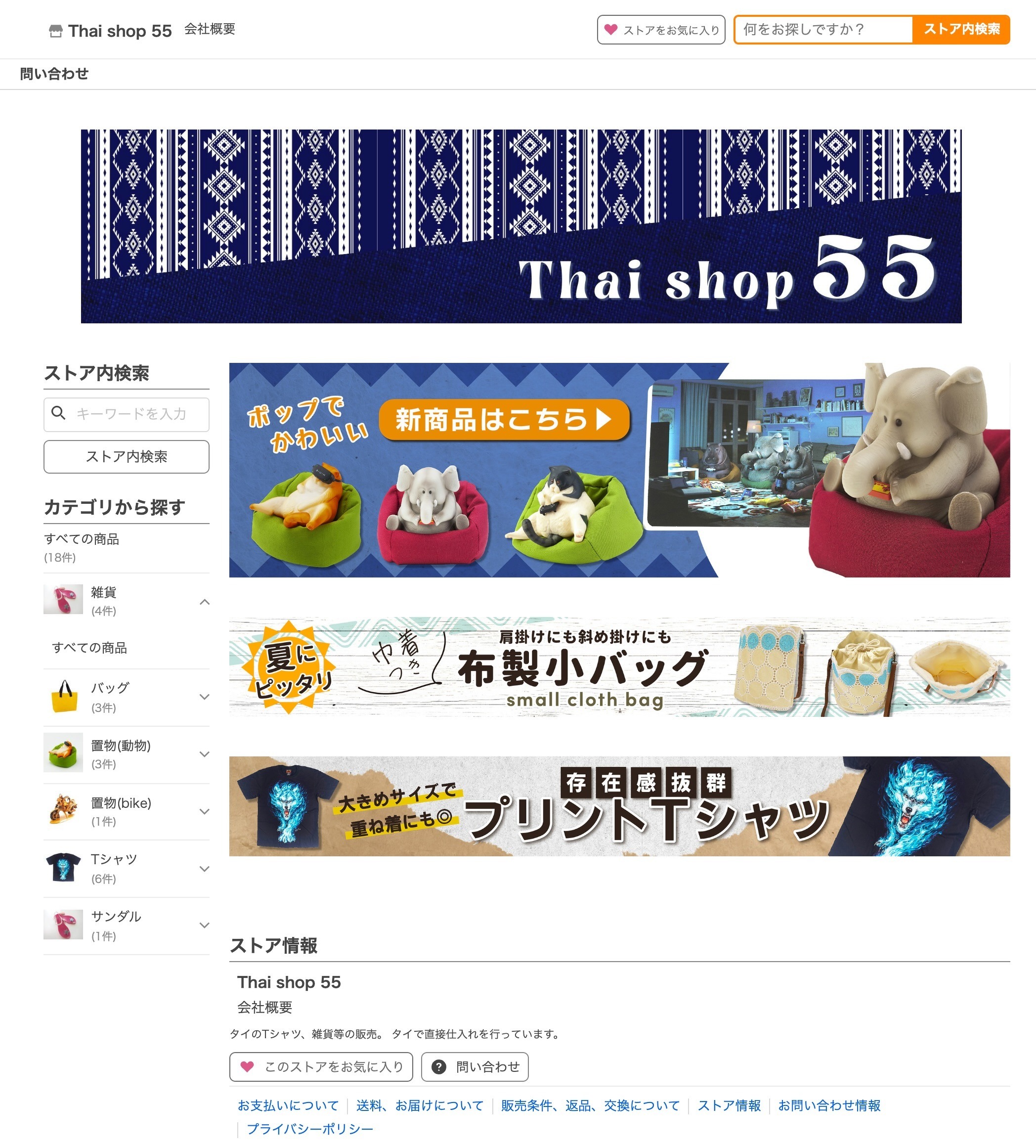Open the 問い合わせ navigation item

tap(54, 74)
